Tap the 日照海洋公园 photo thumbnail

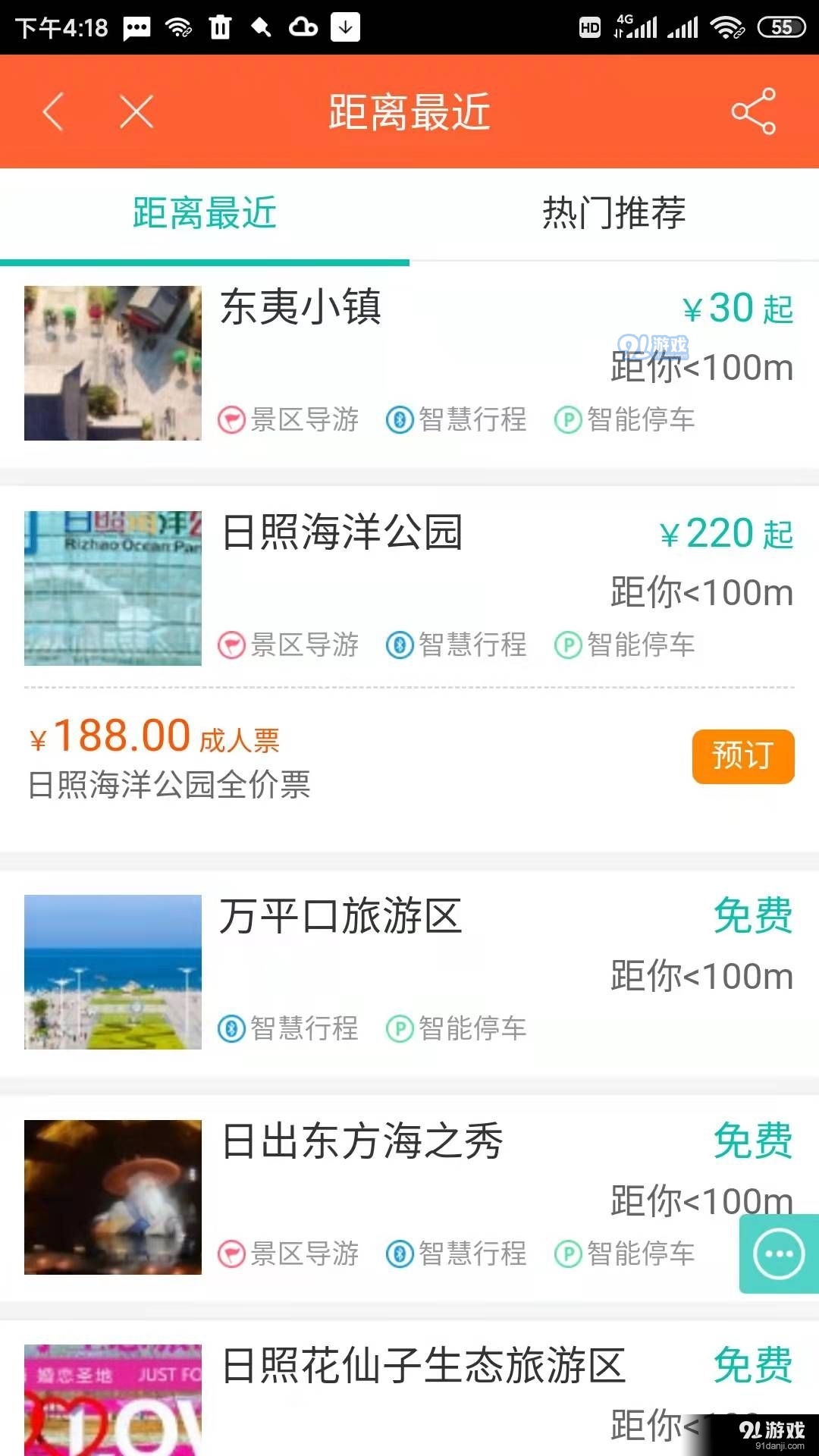pos(112,589)
